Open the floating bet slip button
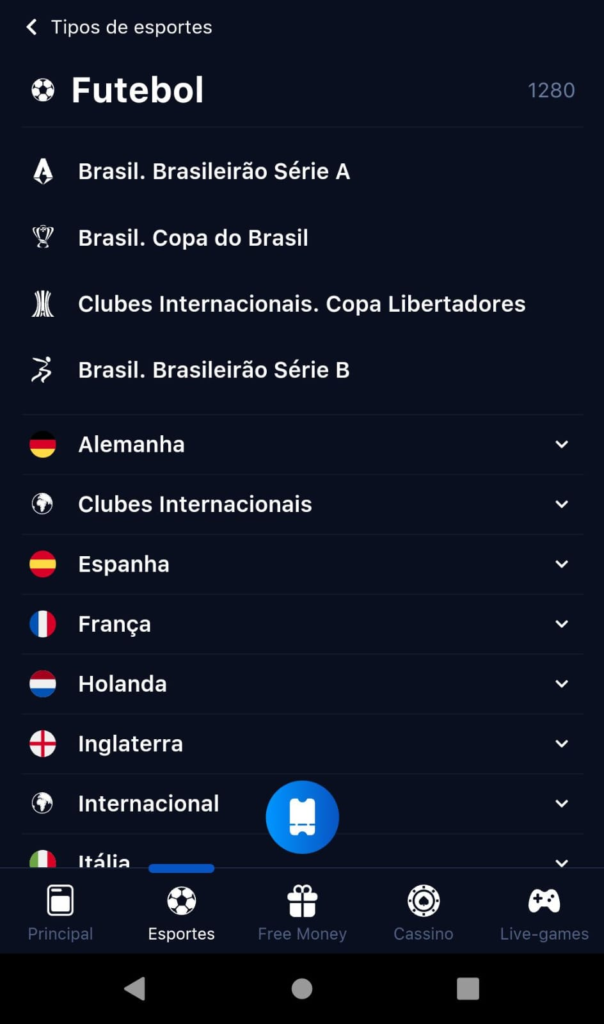Image resolution: width=604 pixels, height=1024 pixels. tap(302, 818)
